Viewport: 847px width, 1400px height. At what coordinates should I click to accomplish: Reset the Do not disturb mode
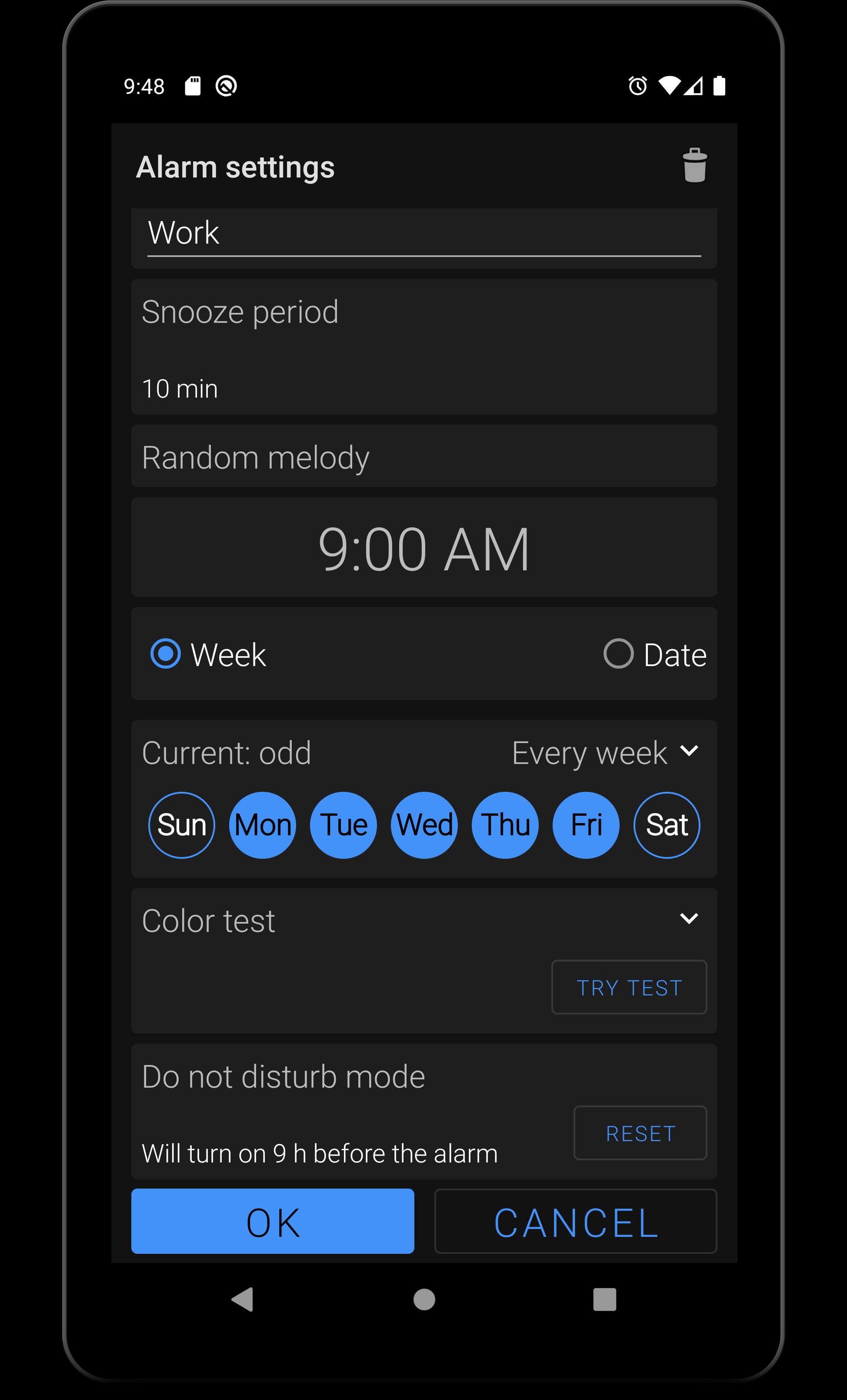pos(640,1133)
